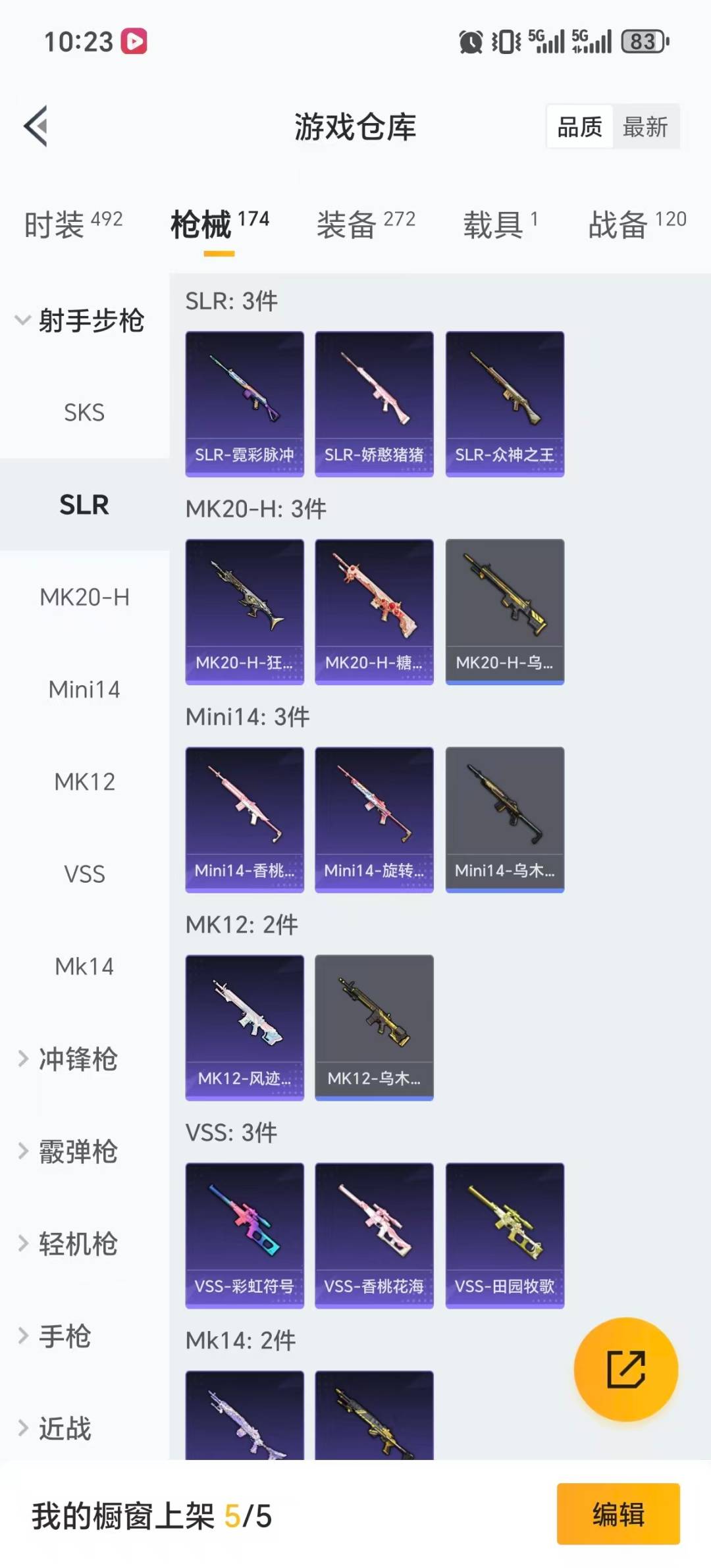Open the SLR-霓彩脉冲 skin
Viewport: 711px width, 1568px height.
[244, 403]
